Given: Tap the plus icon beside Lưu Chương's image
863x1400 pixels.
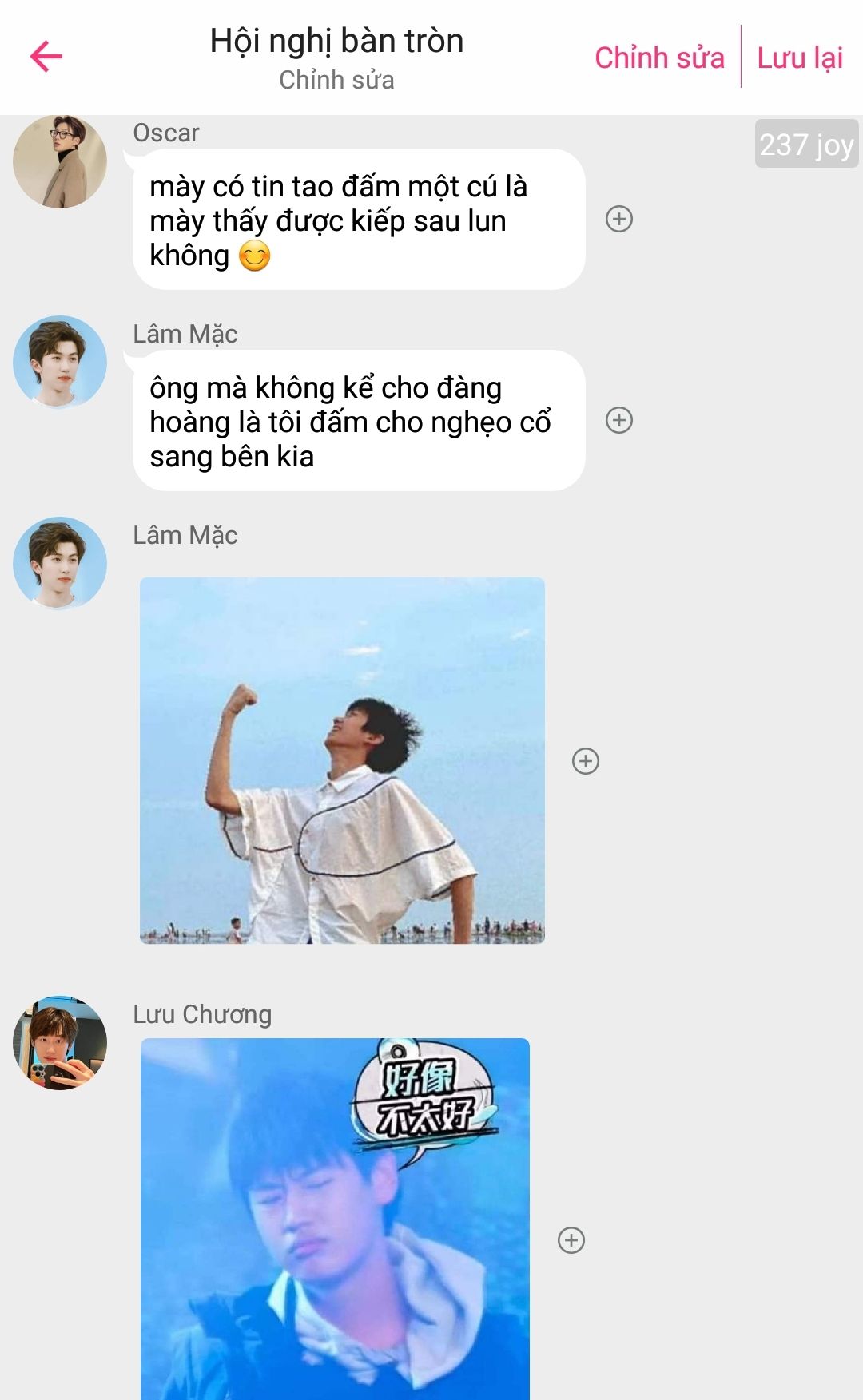Looking at the screenshot, I should tap(571, 1240).
